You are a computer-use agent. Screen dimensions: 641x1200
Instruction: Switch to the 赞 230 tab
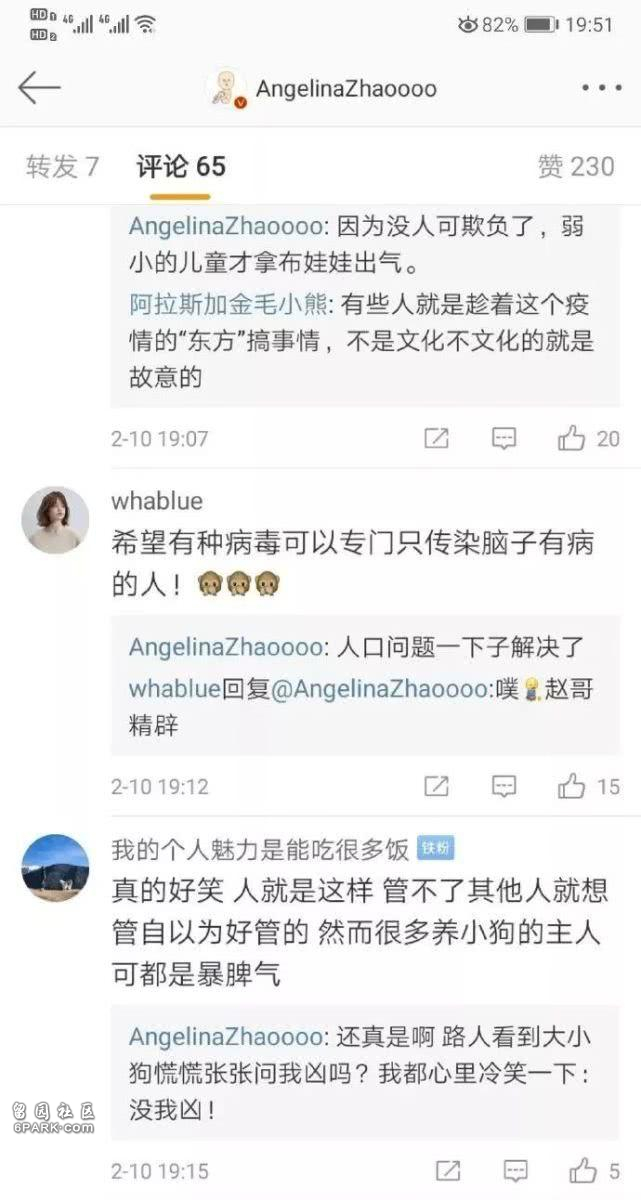point(576,166)
